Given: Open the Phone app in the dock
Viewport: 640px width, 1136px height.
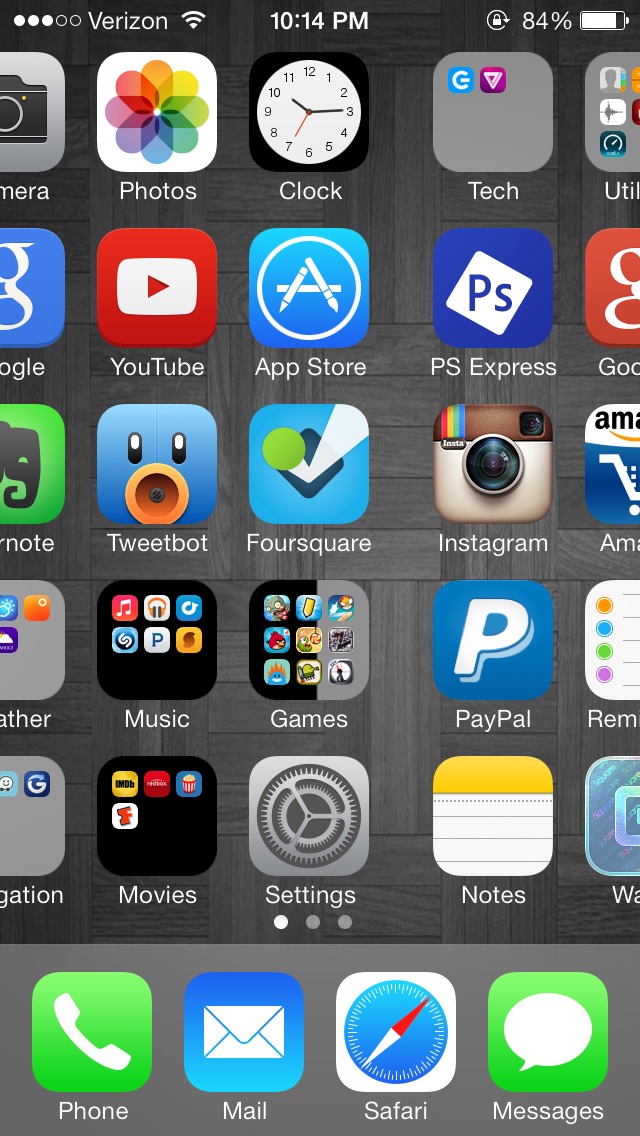Looking at the screenshot, I should pos(92,1032).
